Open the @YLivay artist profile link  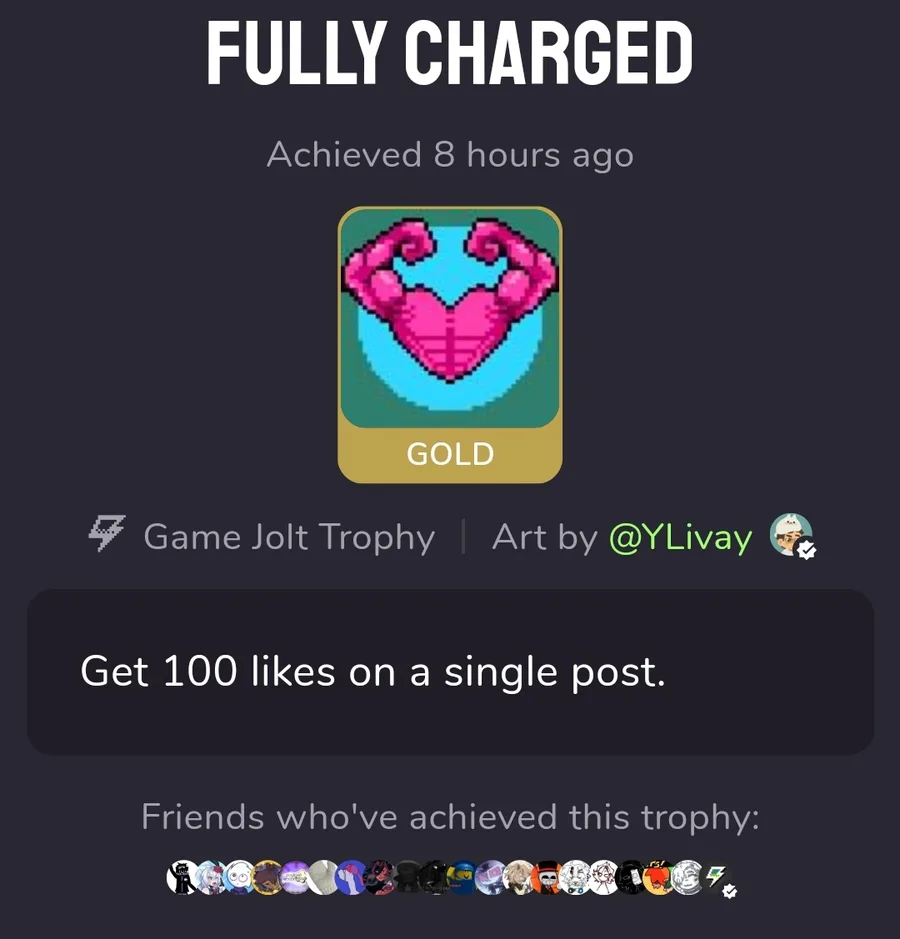coord(680,538)
